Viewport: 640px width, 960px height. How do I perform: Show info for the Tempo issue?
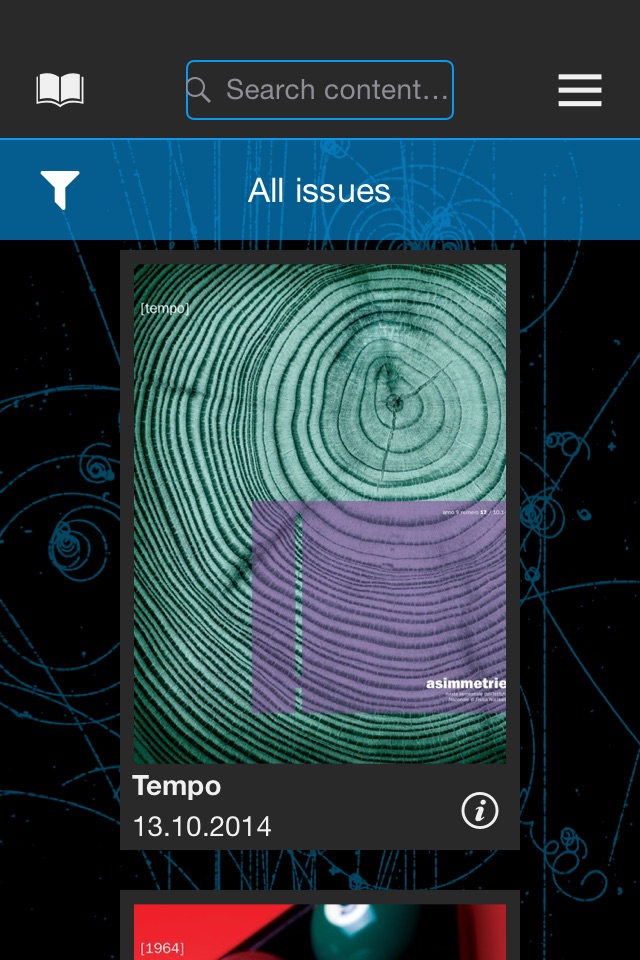[x=480, y=811]
